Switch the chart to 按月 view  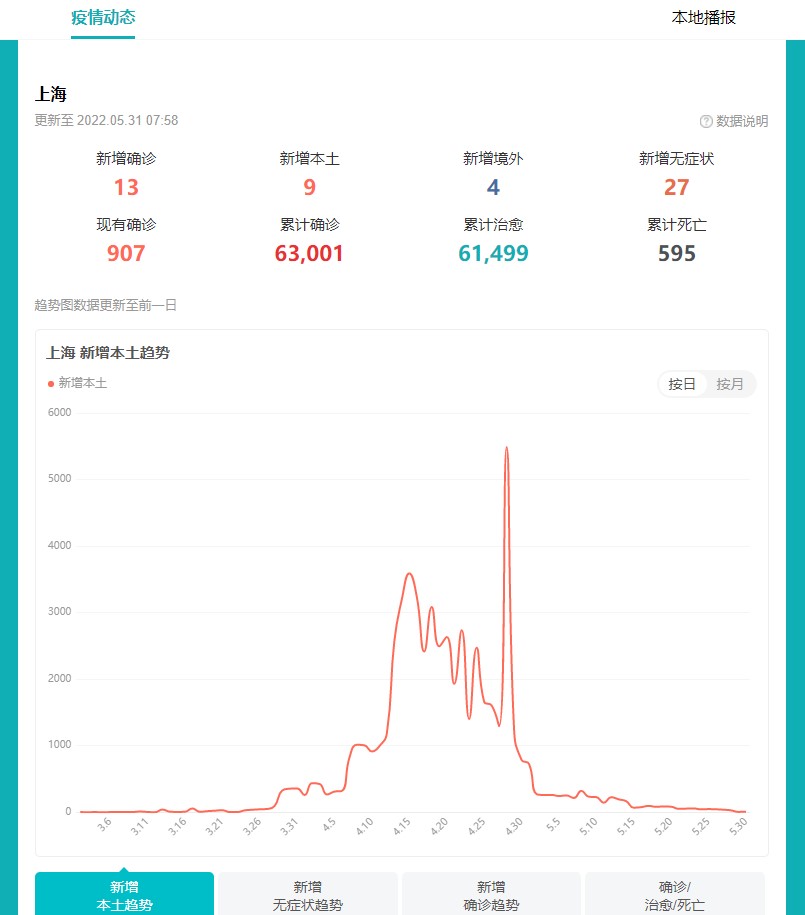tap(731, 384)
